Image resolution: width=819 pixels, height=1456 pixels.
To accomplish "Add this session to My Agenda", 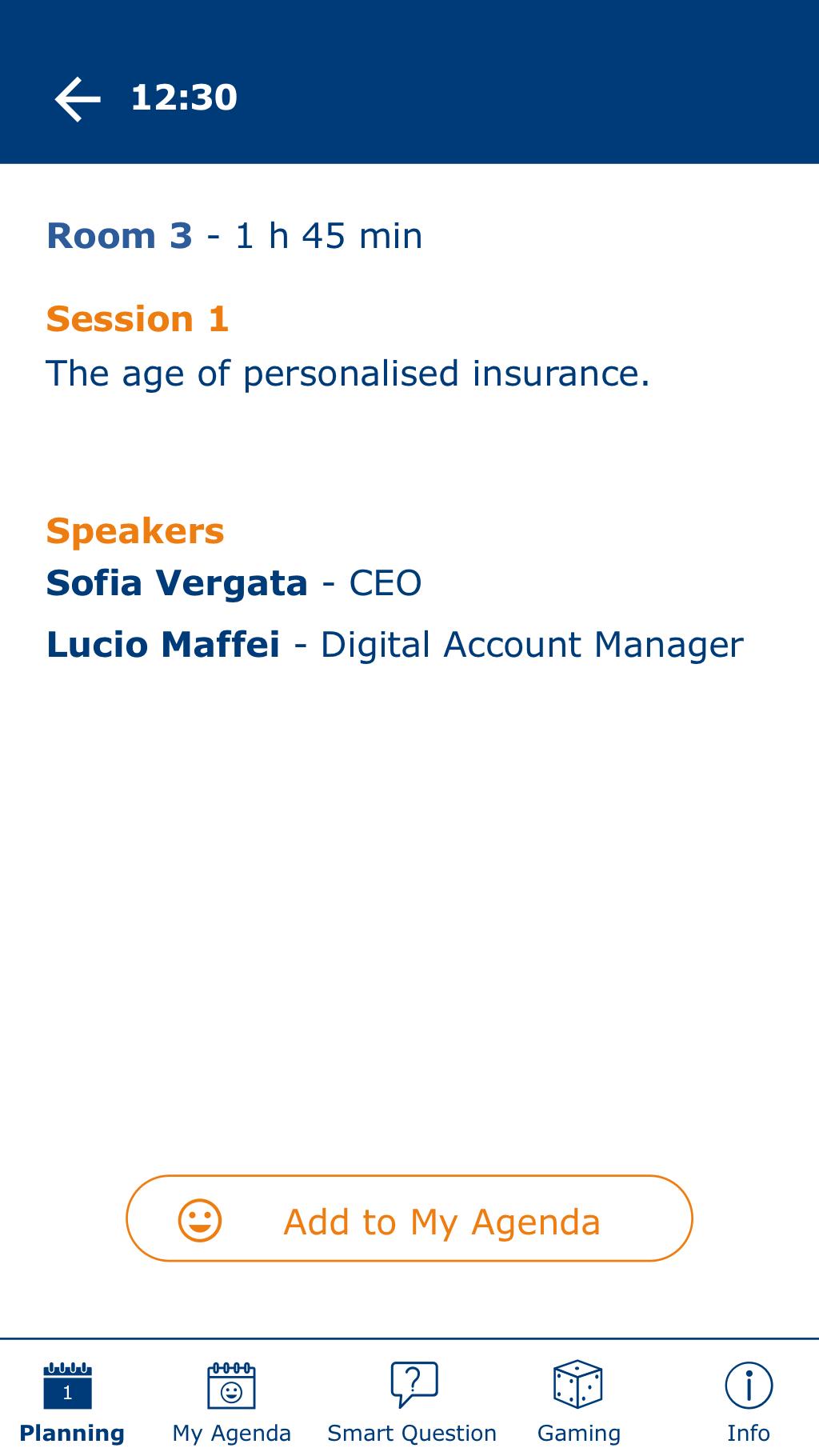I will coord(409,1219).
